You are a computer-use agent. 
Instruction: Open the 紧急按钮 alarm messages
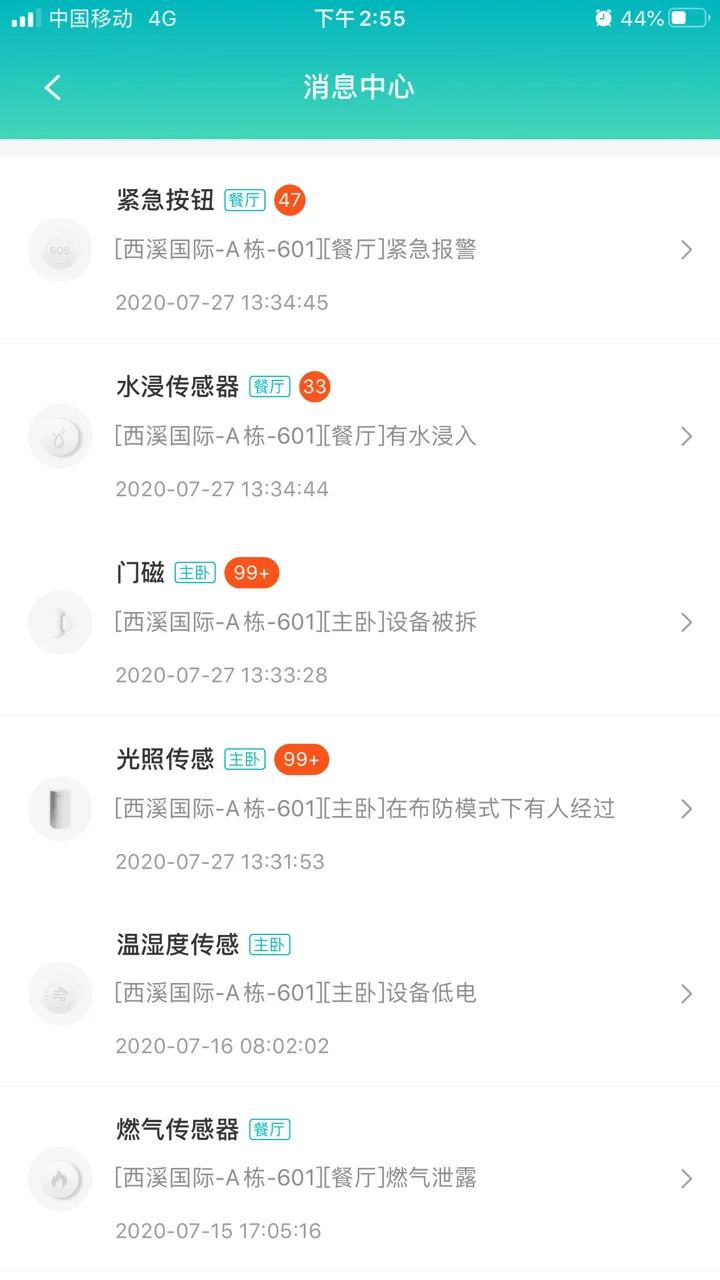point(360,250)
